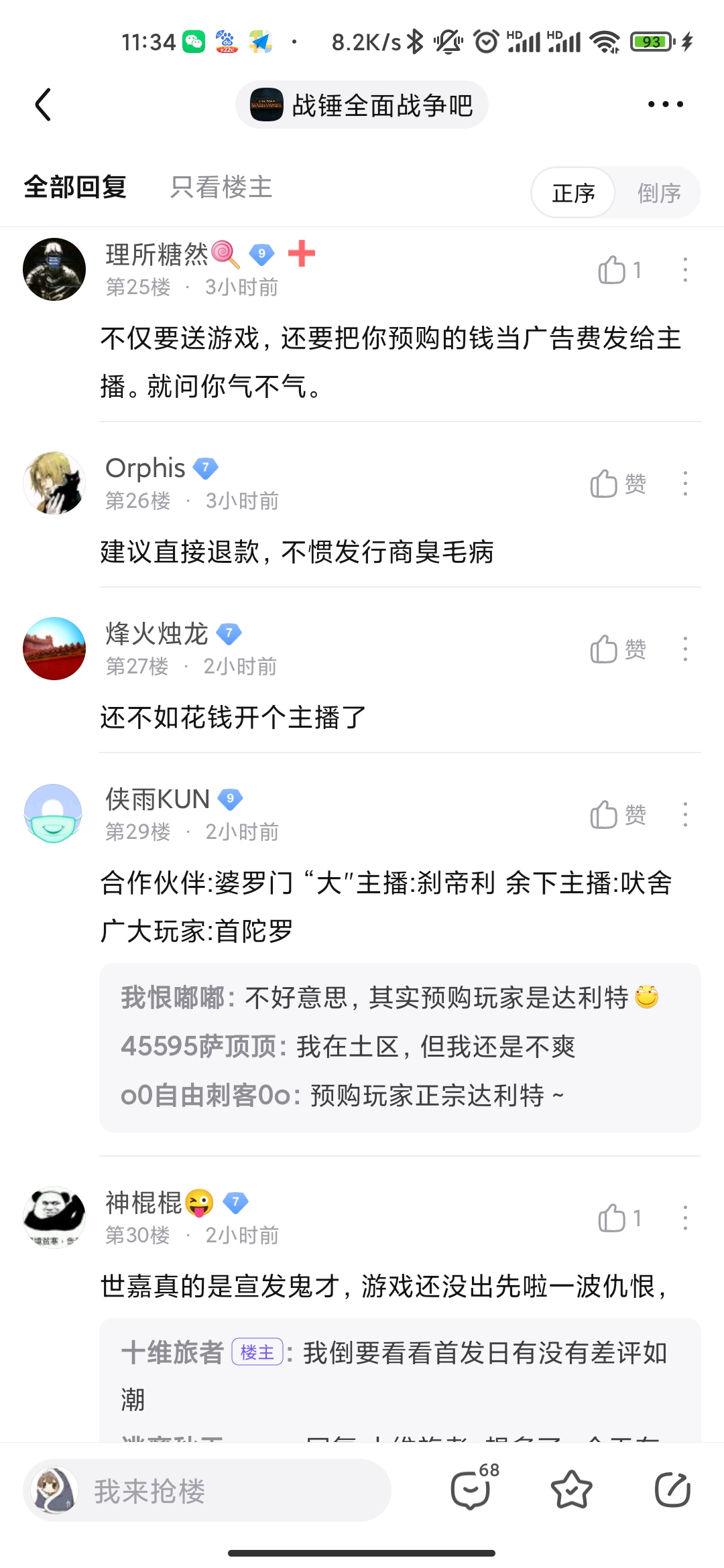Open the top-right three-dot overflow menu

pyautogui.click(x=665, y=105)
